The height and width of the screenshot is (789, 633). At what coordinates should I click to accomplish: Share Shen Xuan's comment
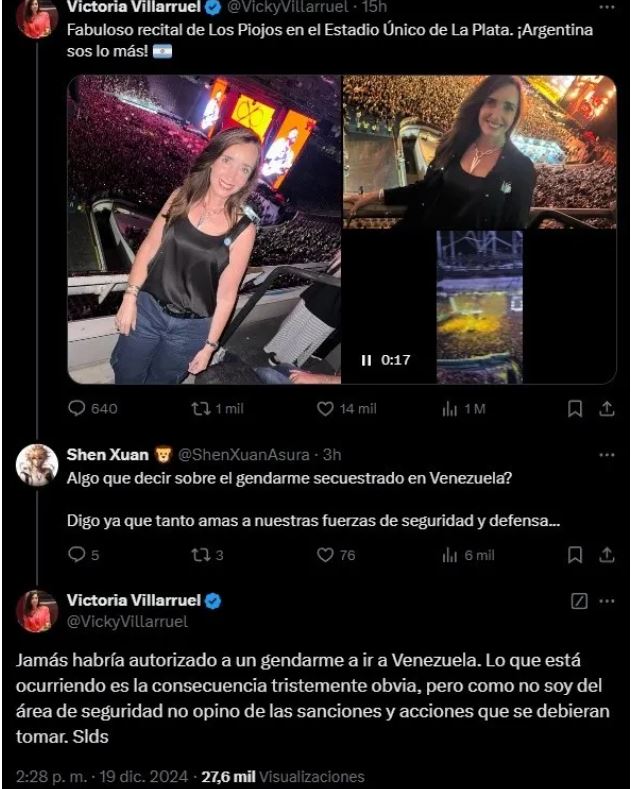605,555
